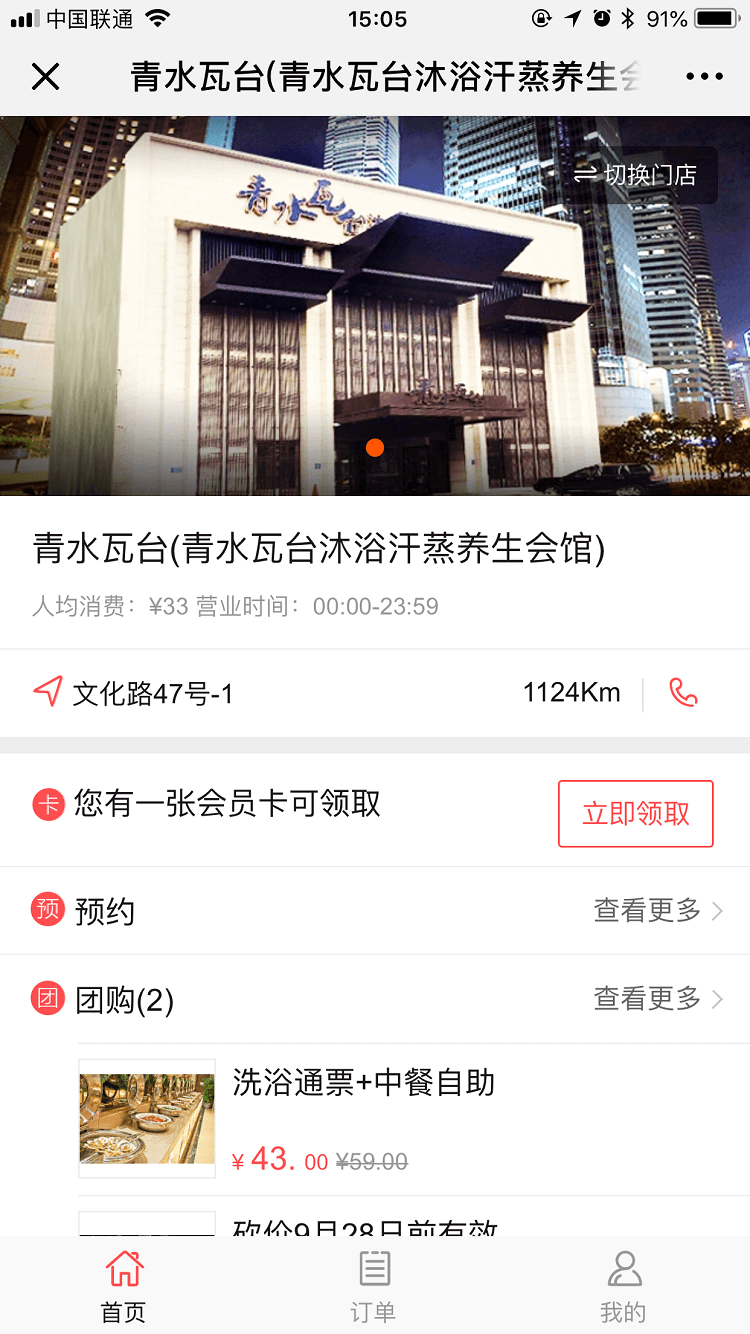
Task: Go to the 我的 tab
Action: click(623, 1286)
